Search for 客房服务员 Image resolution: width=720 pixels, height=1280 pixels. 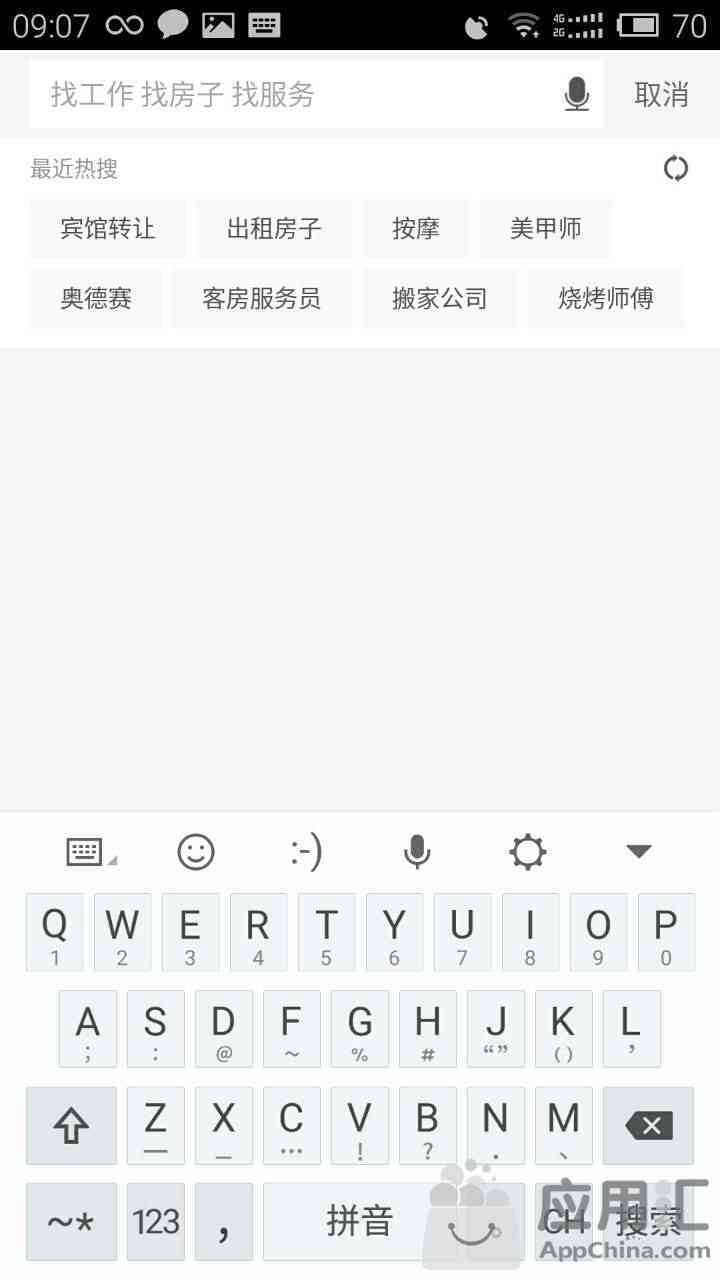262,298
